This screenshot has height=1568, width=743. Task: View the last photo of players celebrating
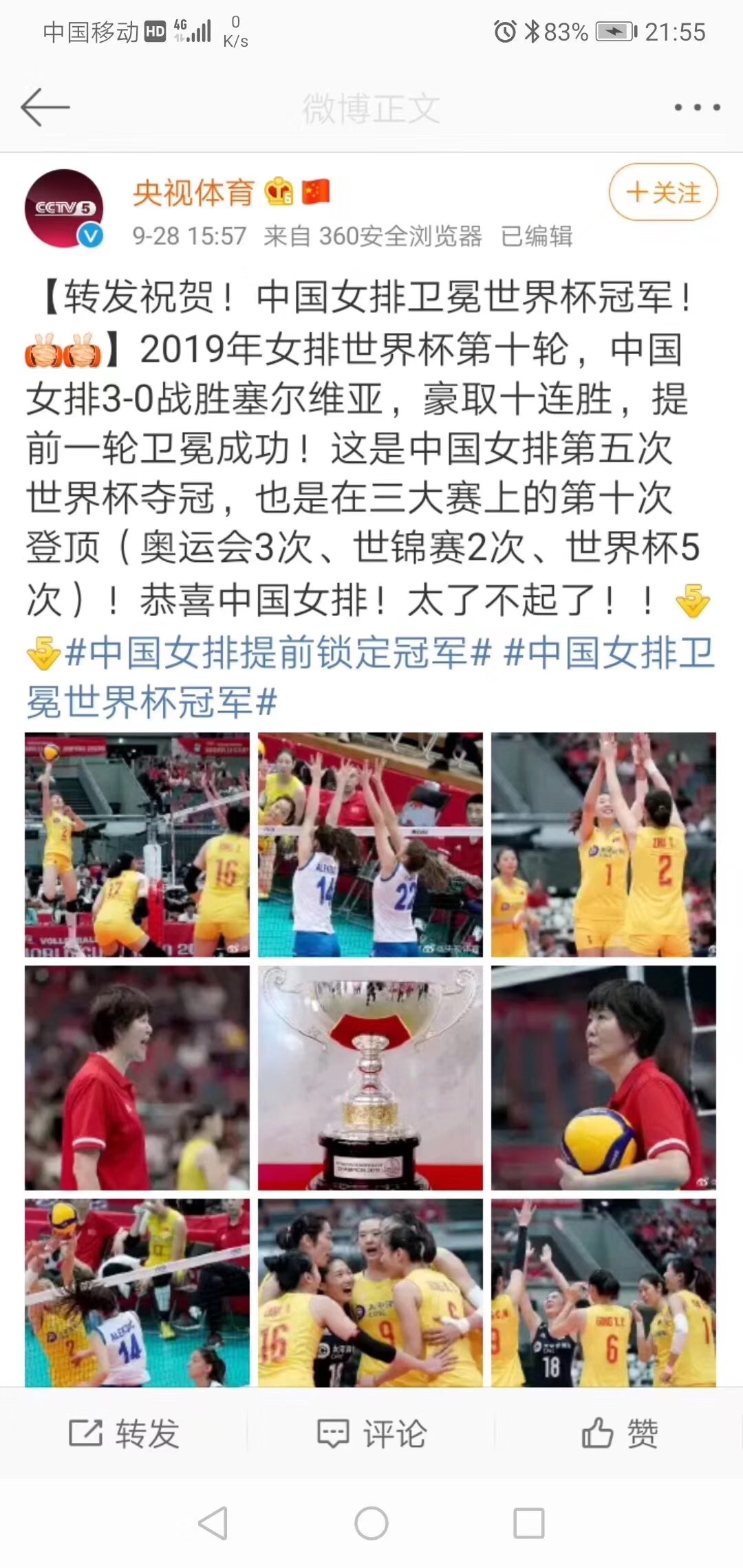coord(603,1293)
